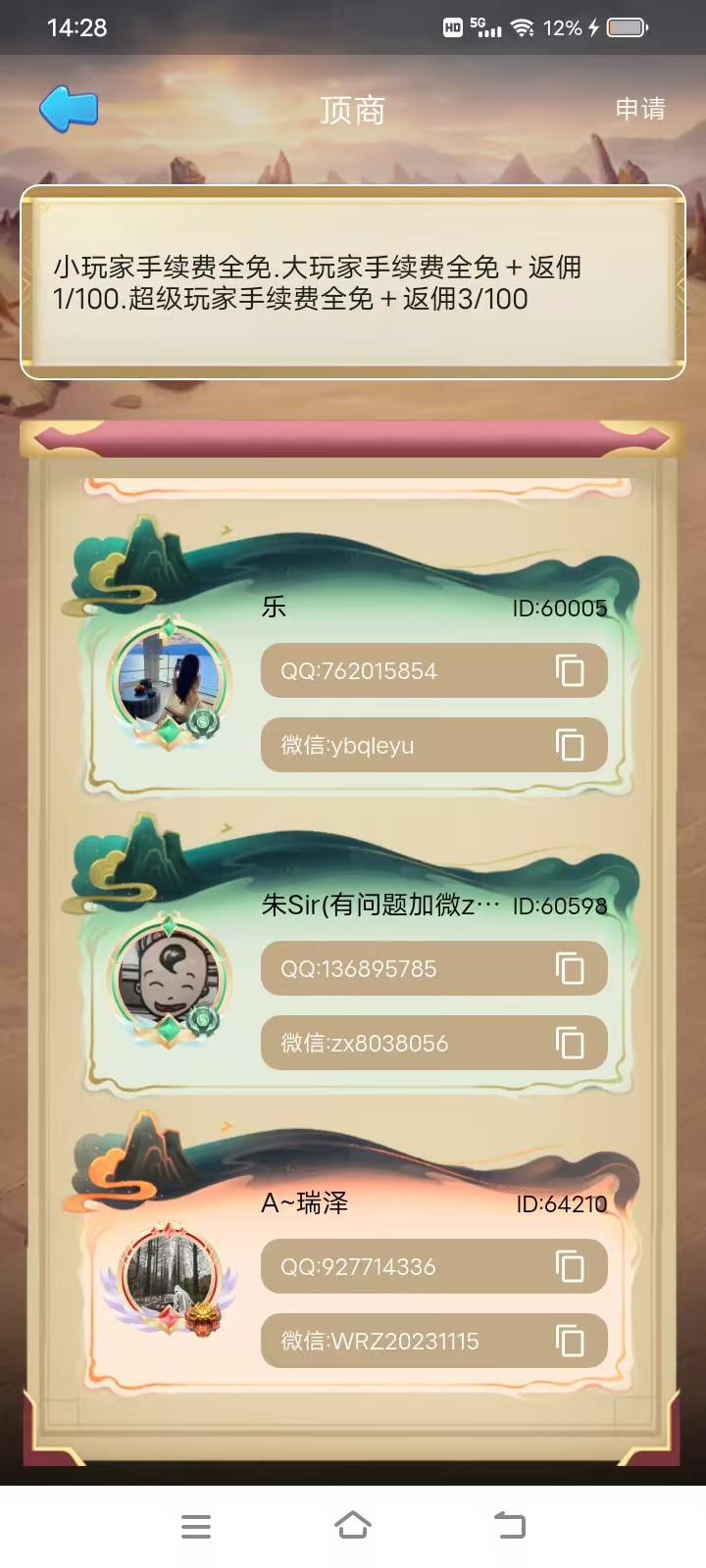This screenshot has height=1568, width=706.
Task: Copy WeChat ID zx8038056
Action: [570, 1043]
